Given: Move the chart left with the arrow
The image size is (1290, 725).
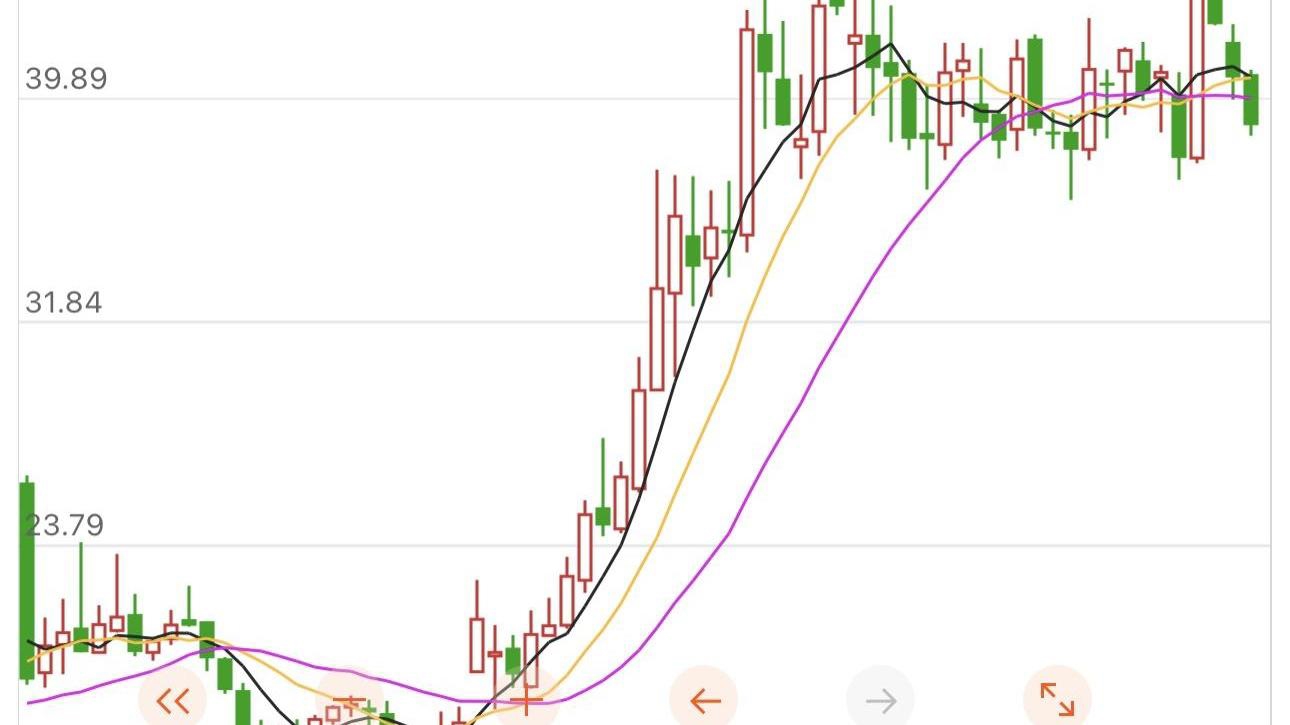Looking at the screenshot, I should (x=703, y=700).
